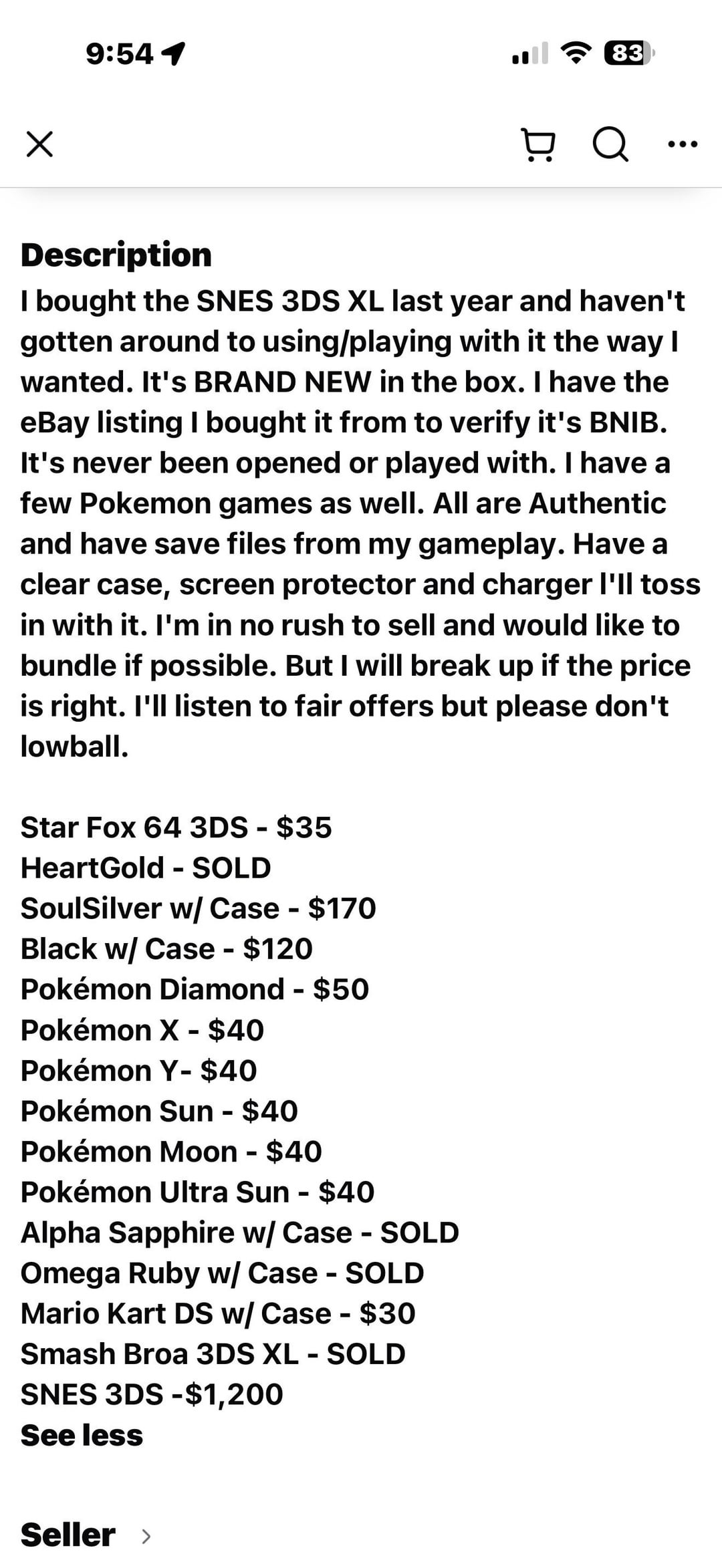
Task: Open the Seller section
Action: [x=86, y=1535]
